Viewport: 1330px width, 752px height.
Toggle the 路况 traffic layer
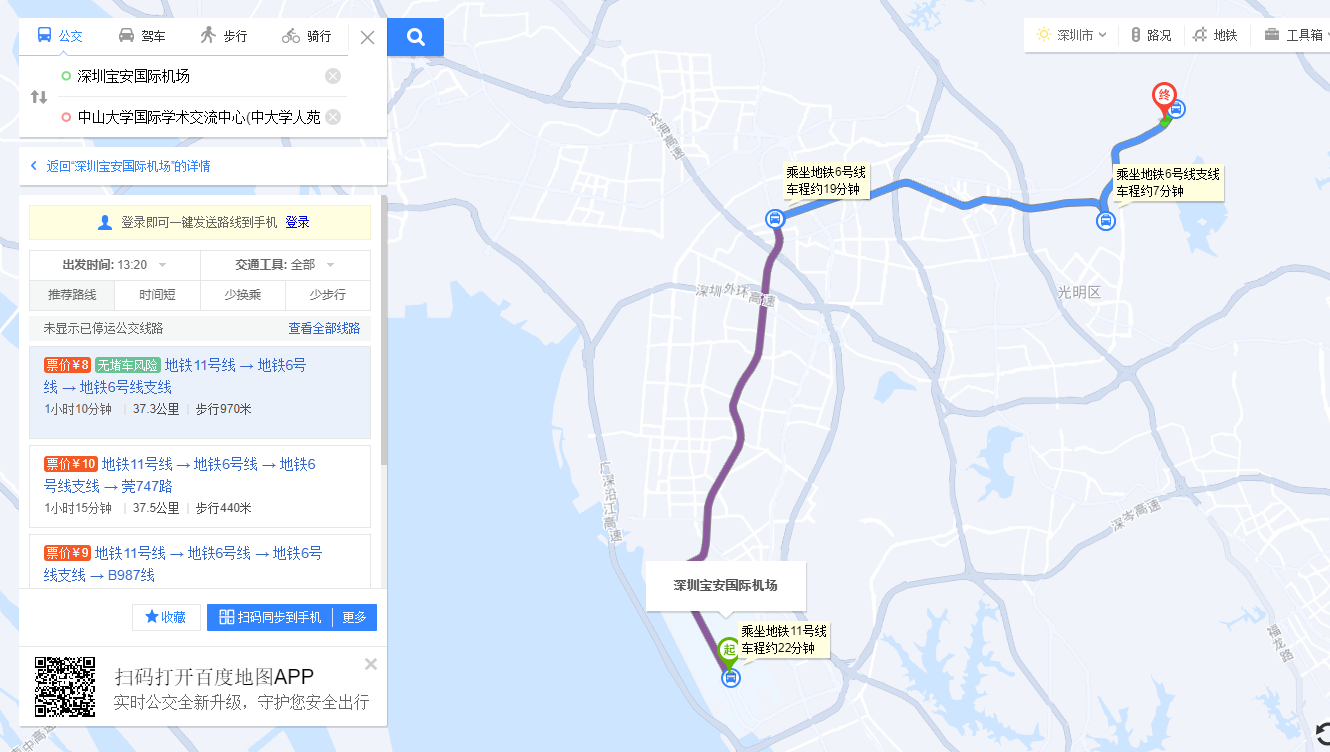tap(1151, 35)
